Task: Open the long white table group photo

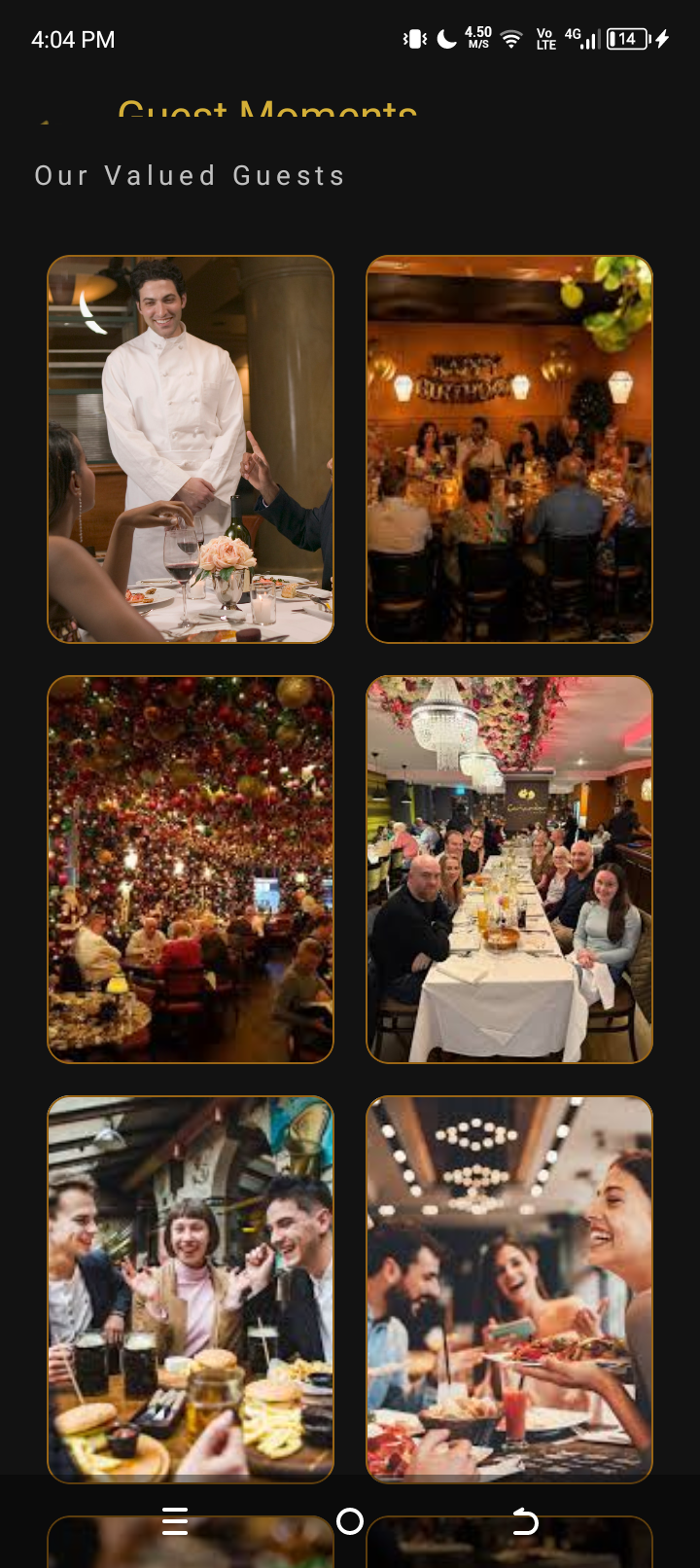Action: pyautogui.click(x=509, y=870)
